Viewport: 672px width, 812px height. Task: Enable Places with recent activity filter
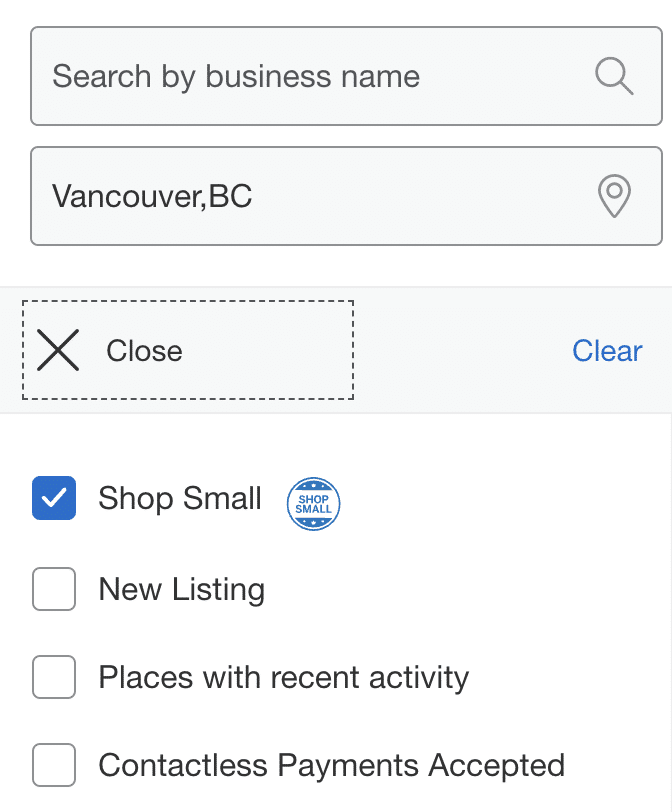[x=54, y=677]
